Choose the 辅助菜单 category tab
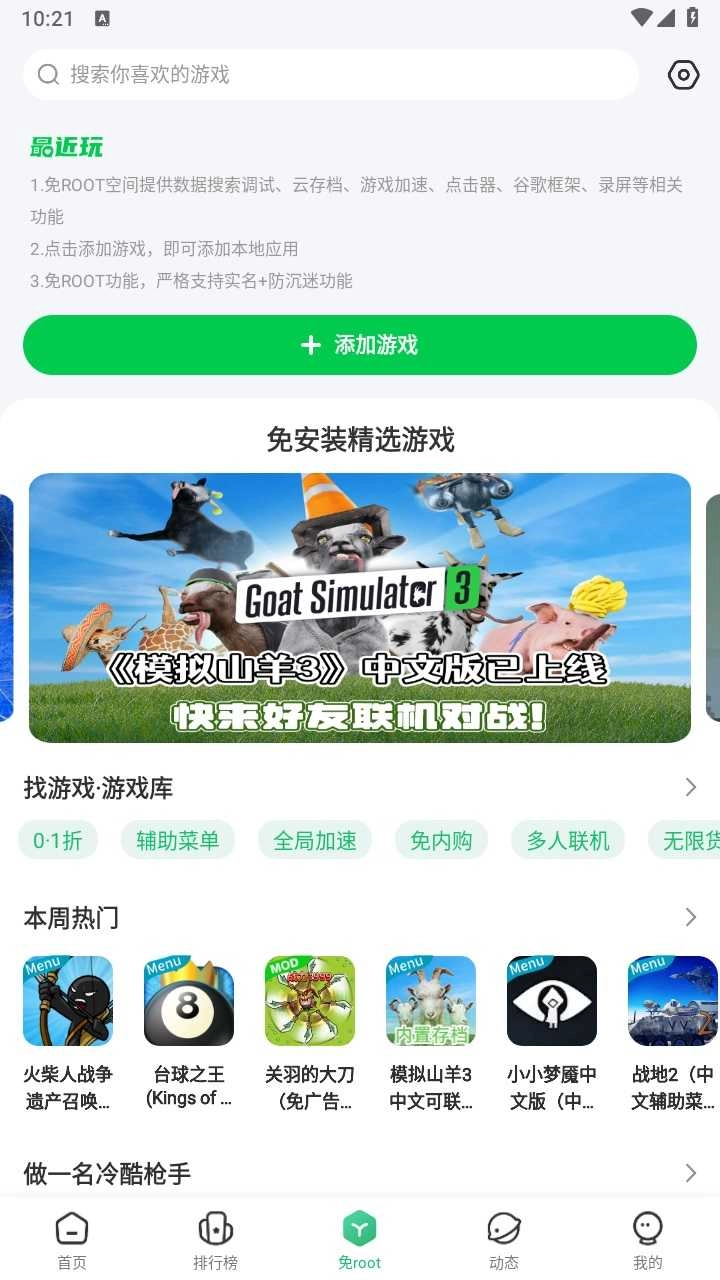Screen dimensions: 720x1280 178,840
